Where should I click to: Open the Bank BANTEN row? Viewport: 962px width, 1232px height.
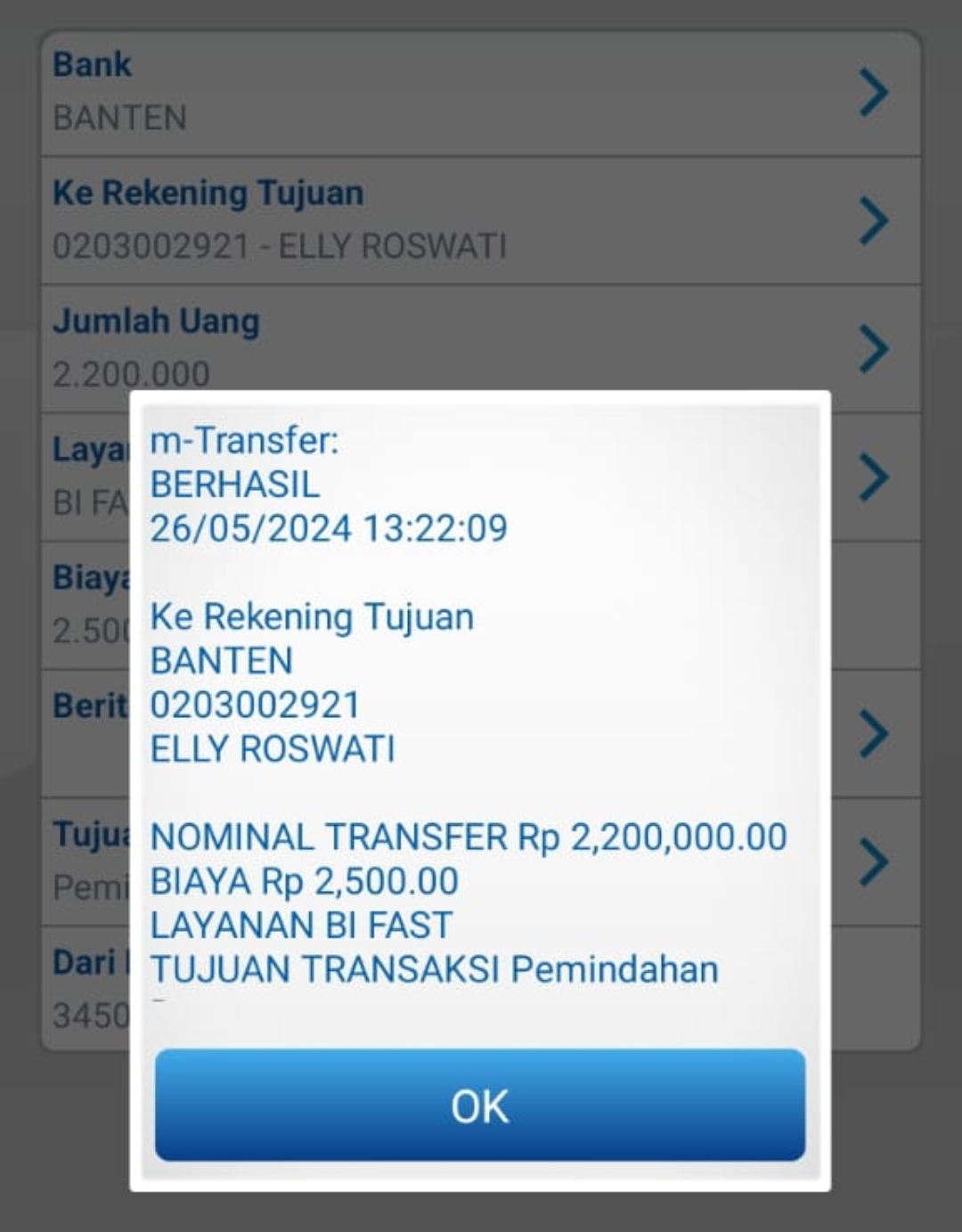click(x=480, y=93)
